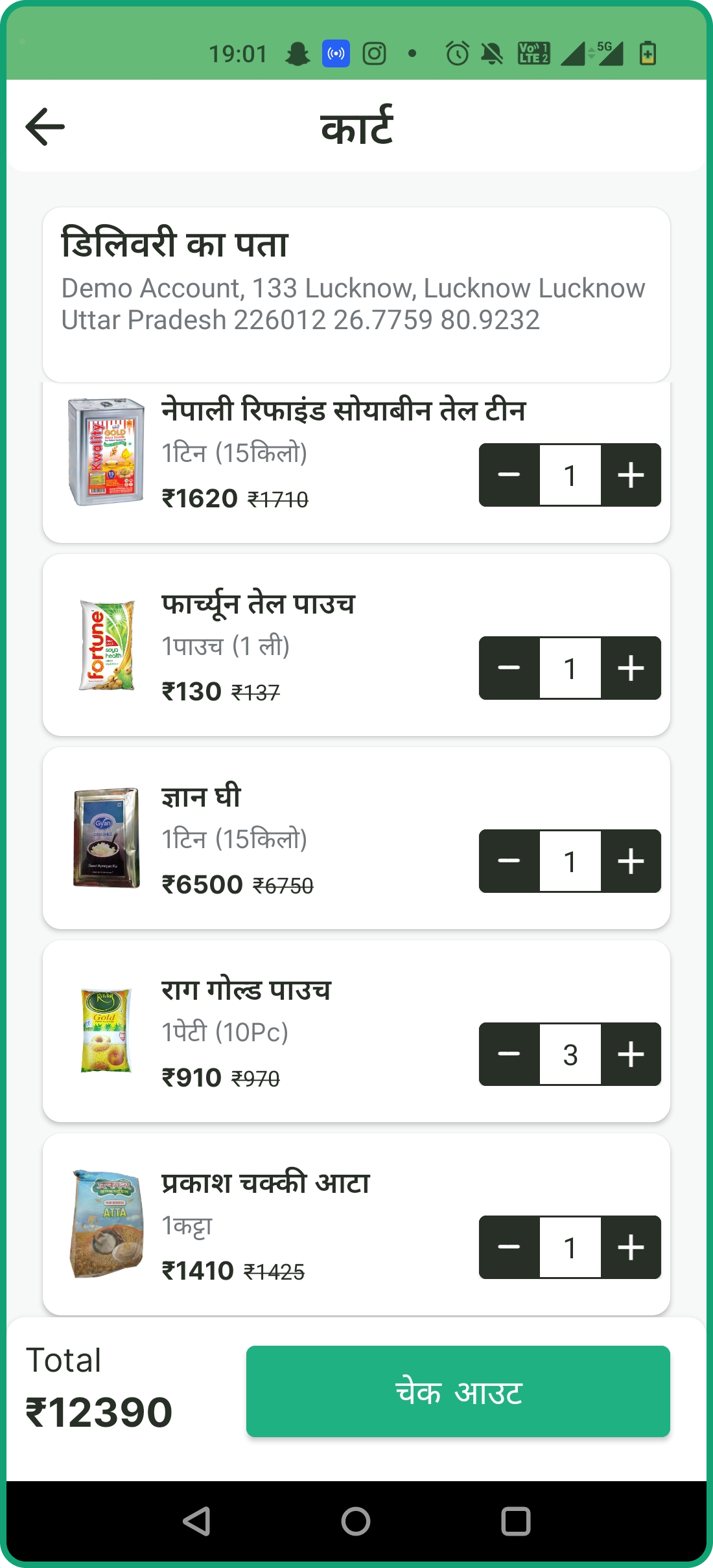The image size is (713, 1568).
Task: Add one more फार्च्यून तेल पाउच
Action: (631, 668)
